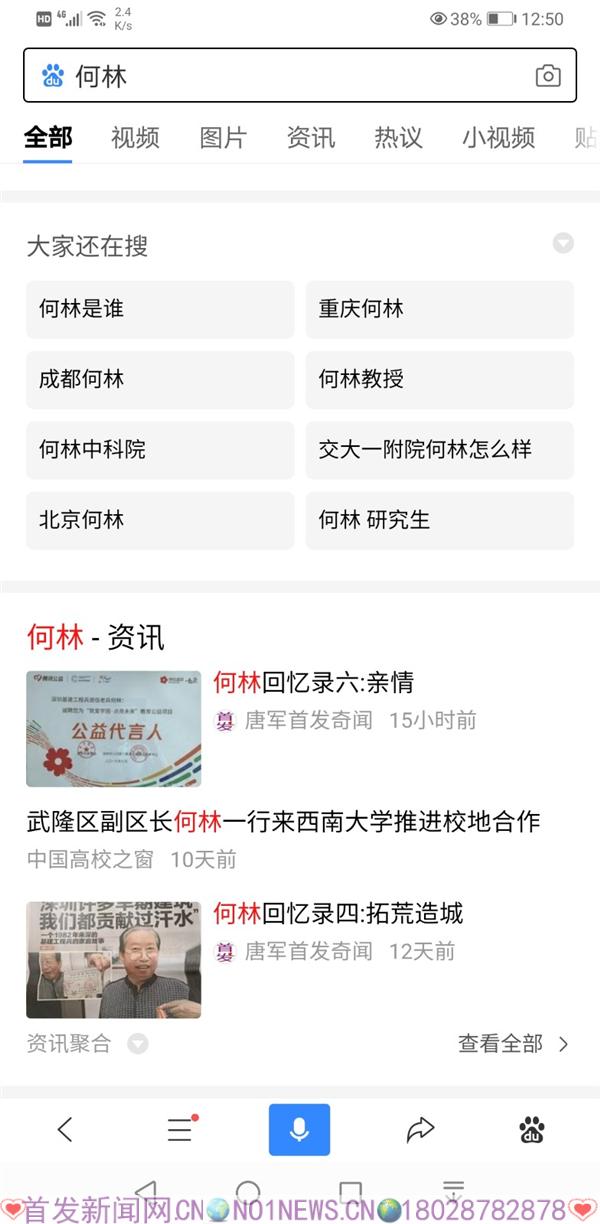Tap the 何林中科院 suggestion

click(x=160, y=449)
